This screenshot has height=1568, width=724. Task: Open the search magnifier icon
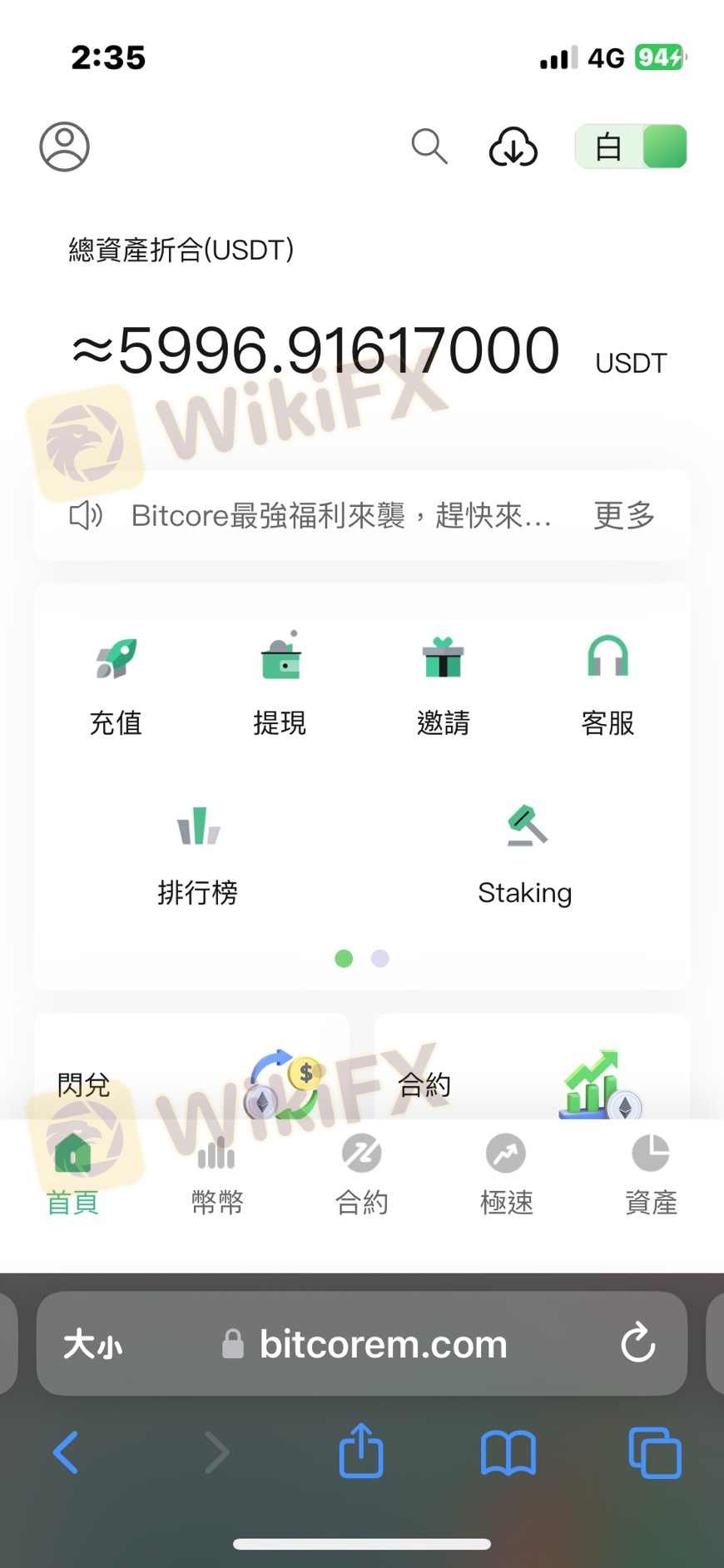tap(430, 146)
